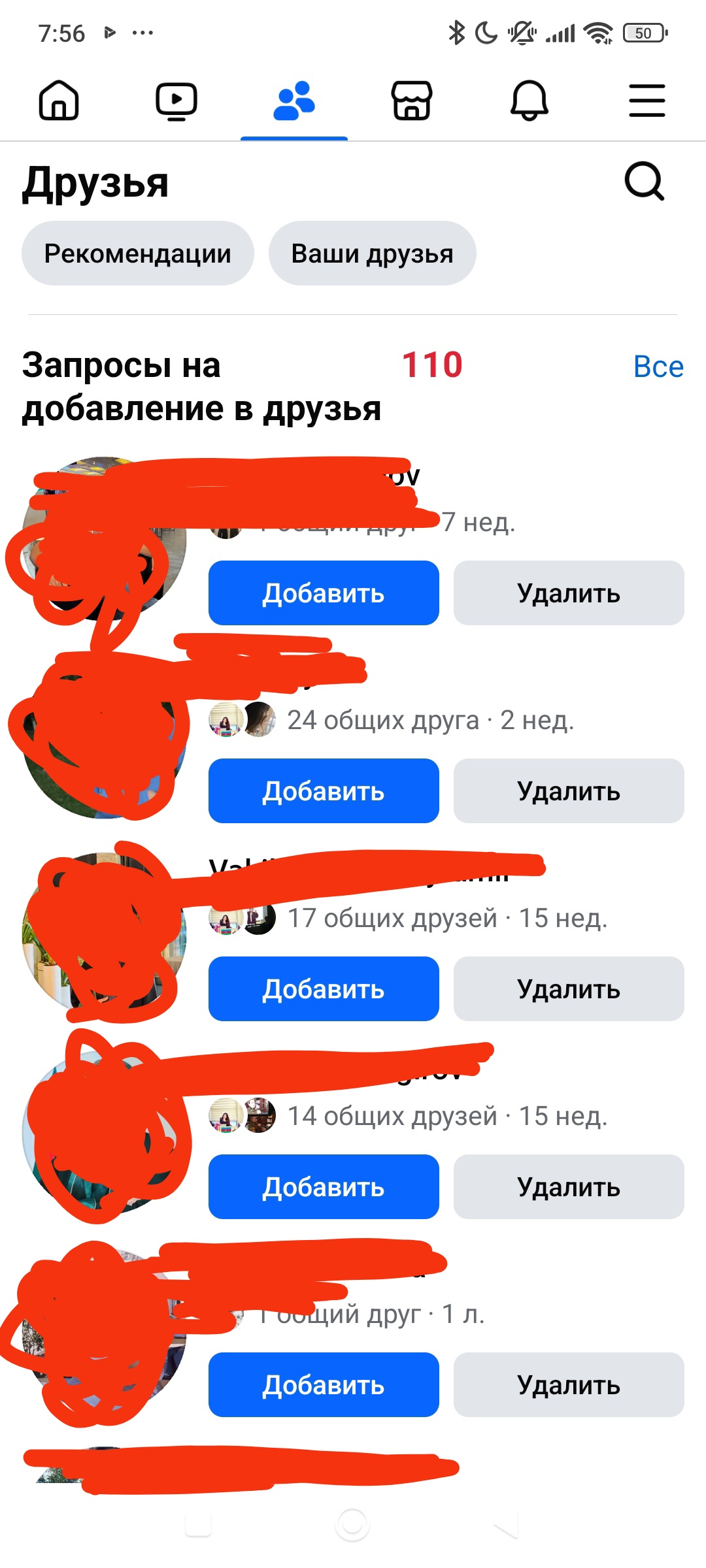Tap Добавить on the 24 общих друга request
The height and width of the screenshot is (1568, 706).
point(324,791)
